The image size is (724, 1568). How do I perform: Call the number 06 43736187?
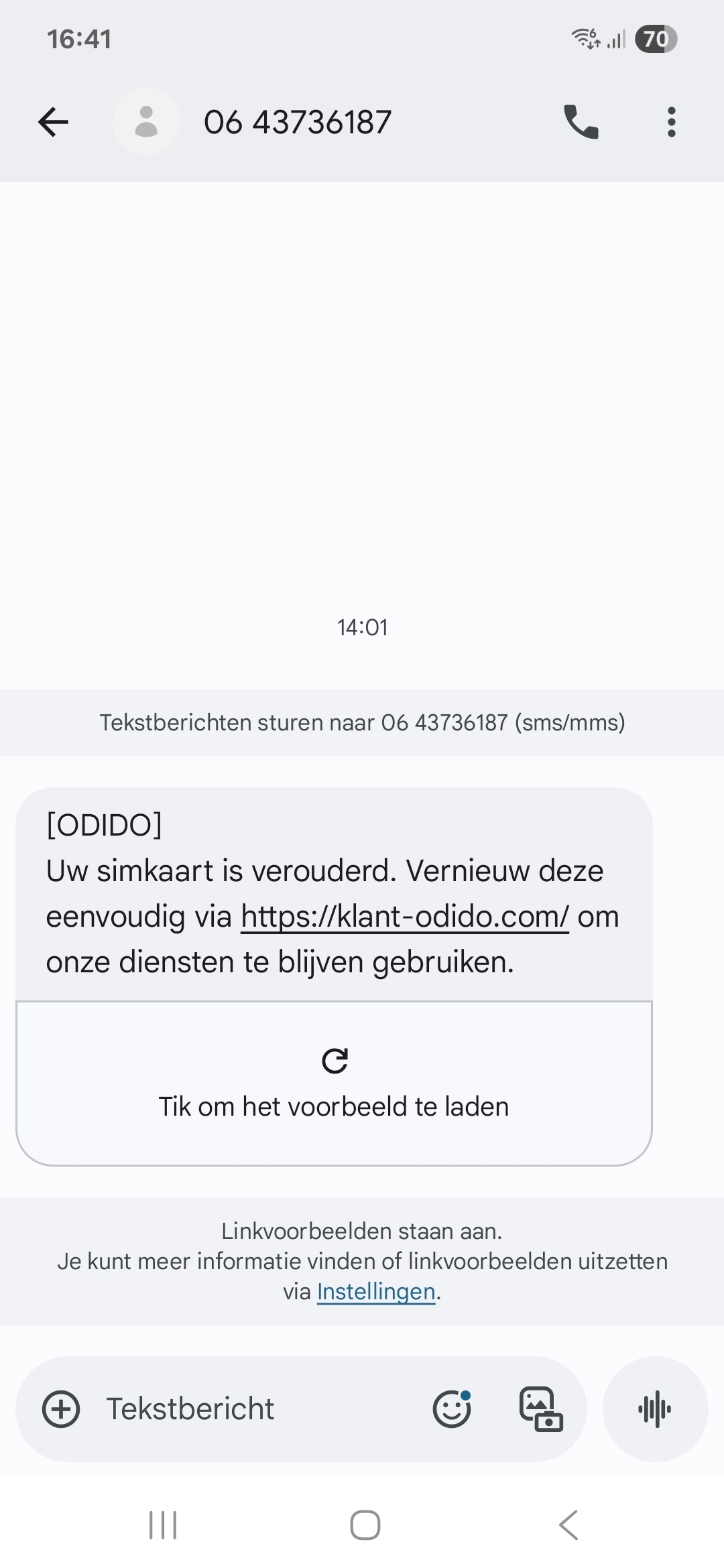click(581, 122)
